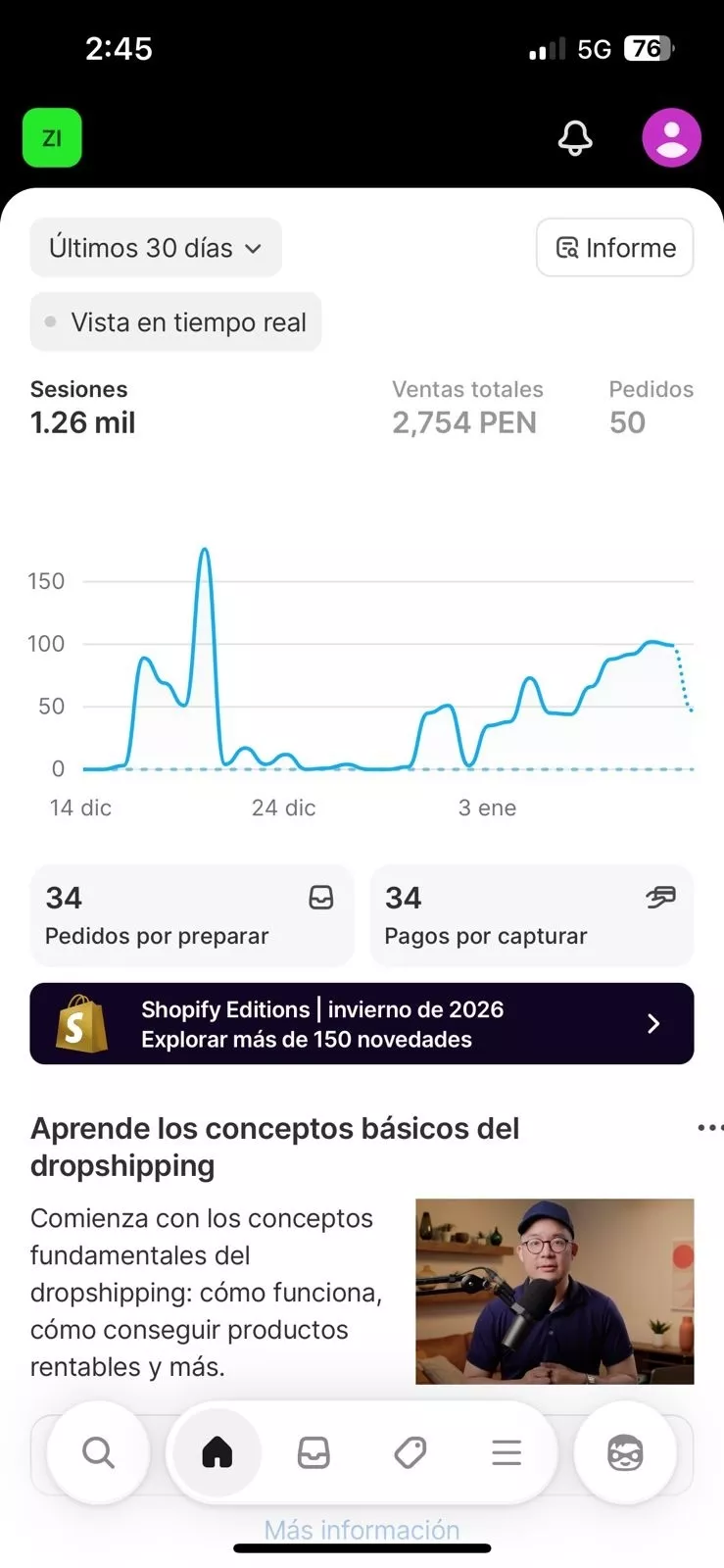Screen dimensions: 724x1568
Task: Open the ZI store switcher
Action: [52, 138]
